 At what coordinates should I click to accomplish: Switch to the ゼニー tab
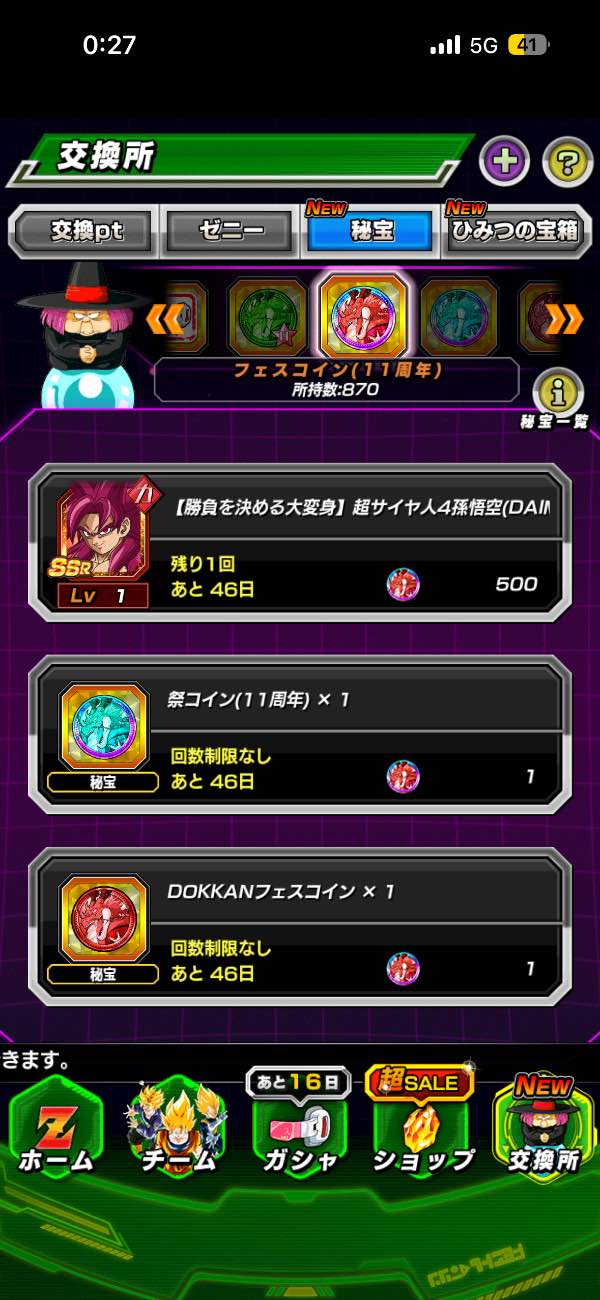[x=229, y=232]
